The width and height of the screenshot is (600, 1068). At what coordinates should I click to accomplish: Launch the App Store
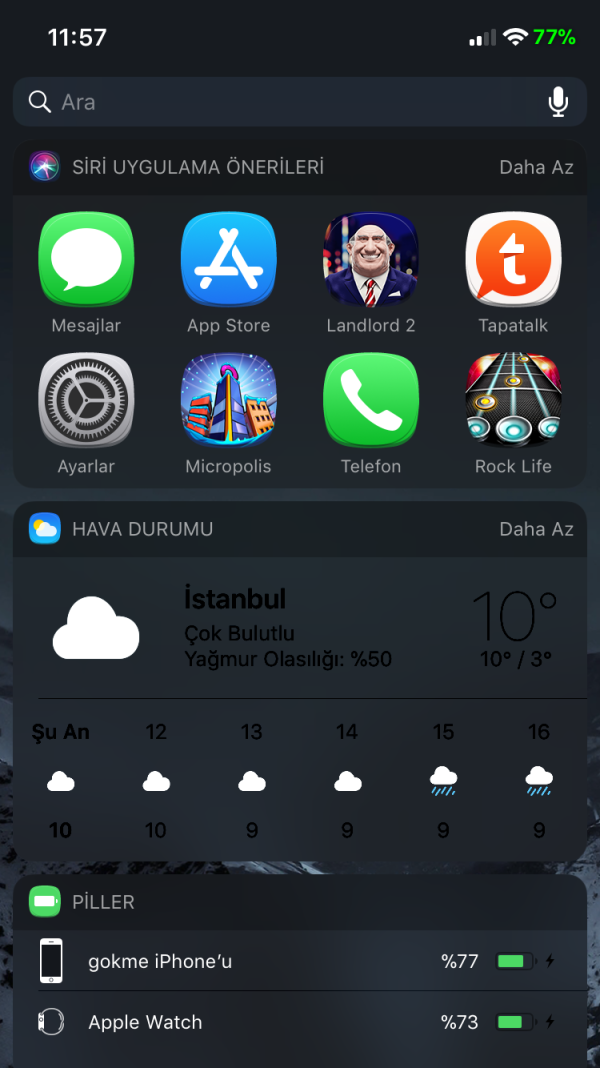pyautogui.click(x=228, y=260)
